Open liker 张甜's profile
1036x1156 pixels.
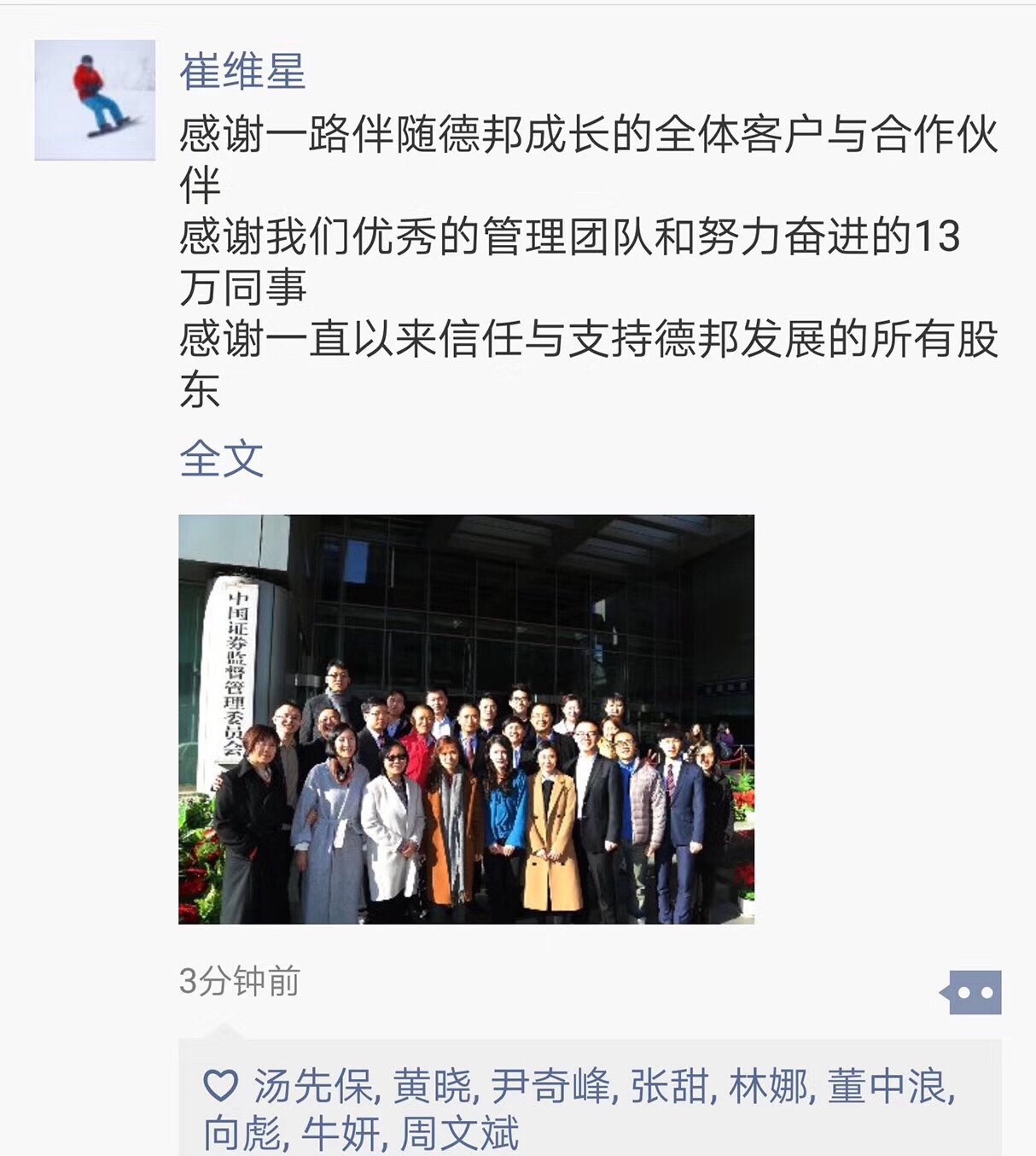pos(670,1086)
